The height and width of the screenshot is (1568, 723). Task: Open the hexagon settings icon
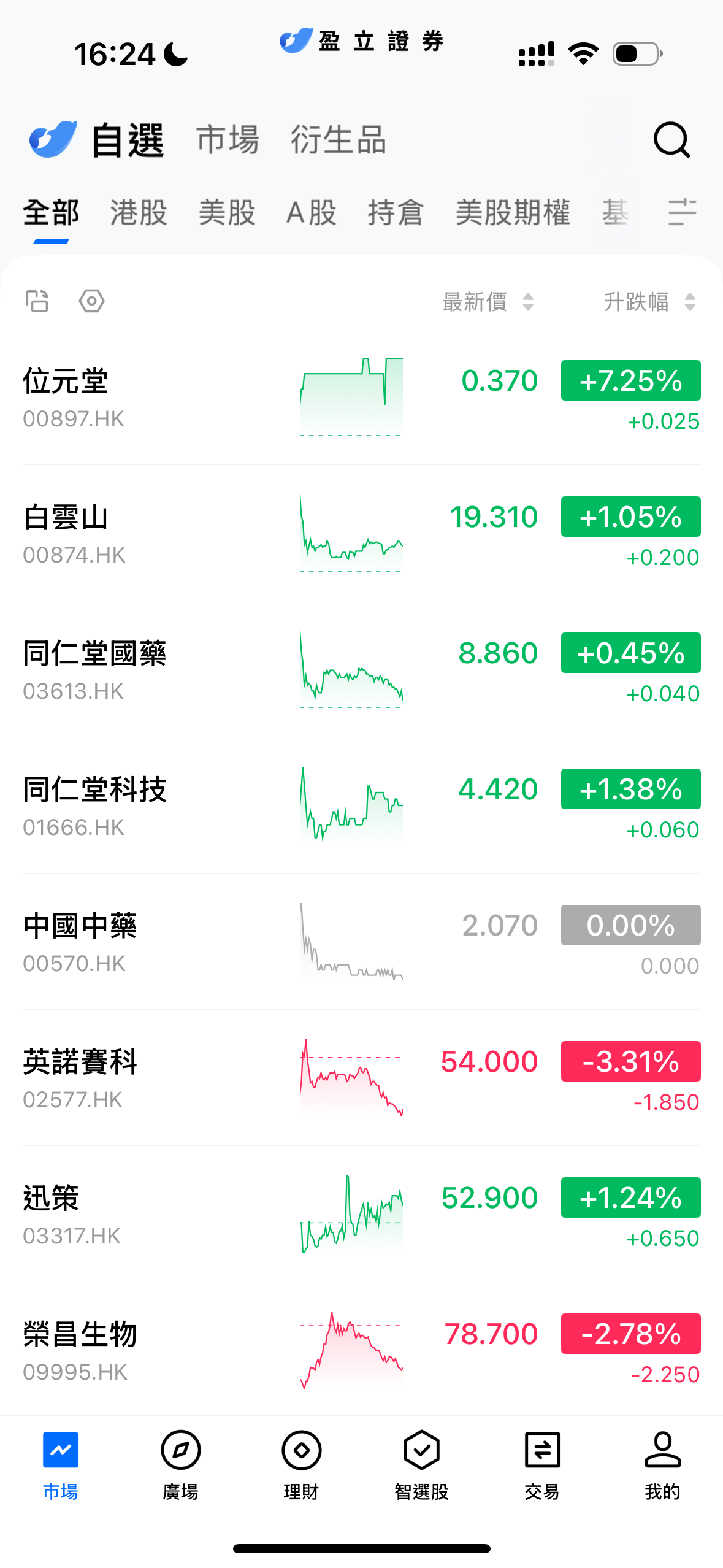pyautogui.click(x=91, y=301)
